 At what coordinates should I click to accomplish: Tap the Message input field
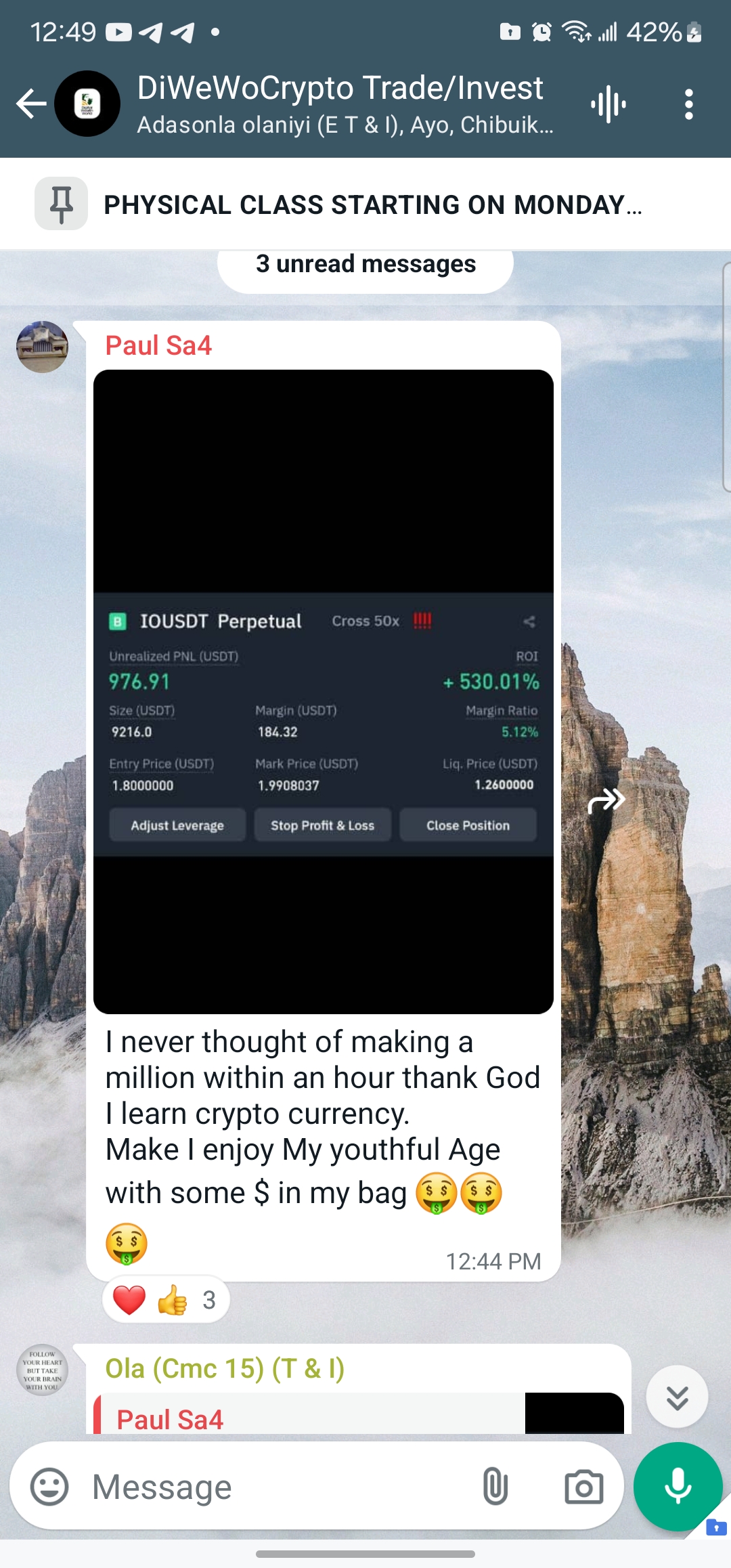point(271,1487)
